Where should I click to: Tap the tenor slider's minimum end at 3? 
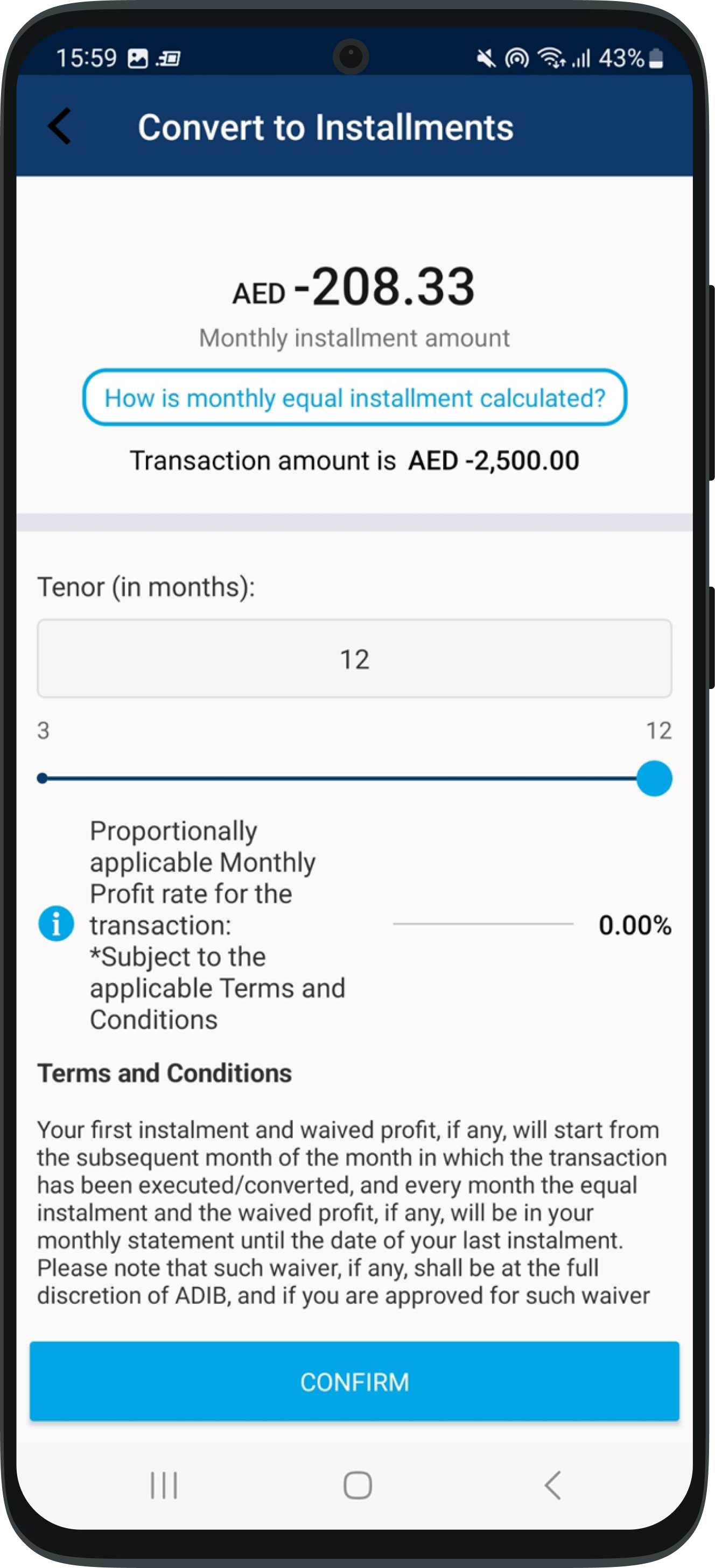[42, 778]
